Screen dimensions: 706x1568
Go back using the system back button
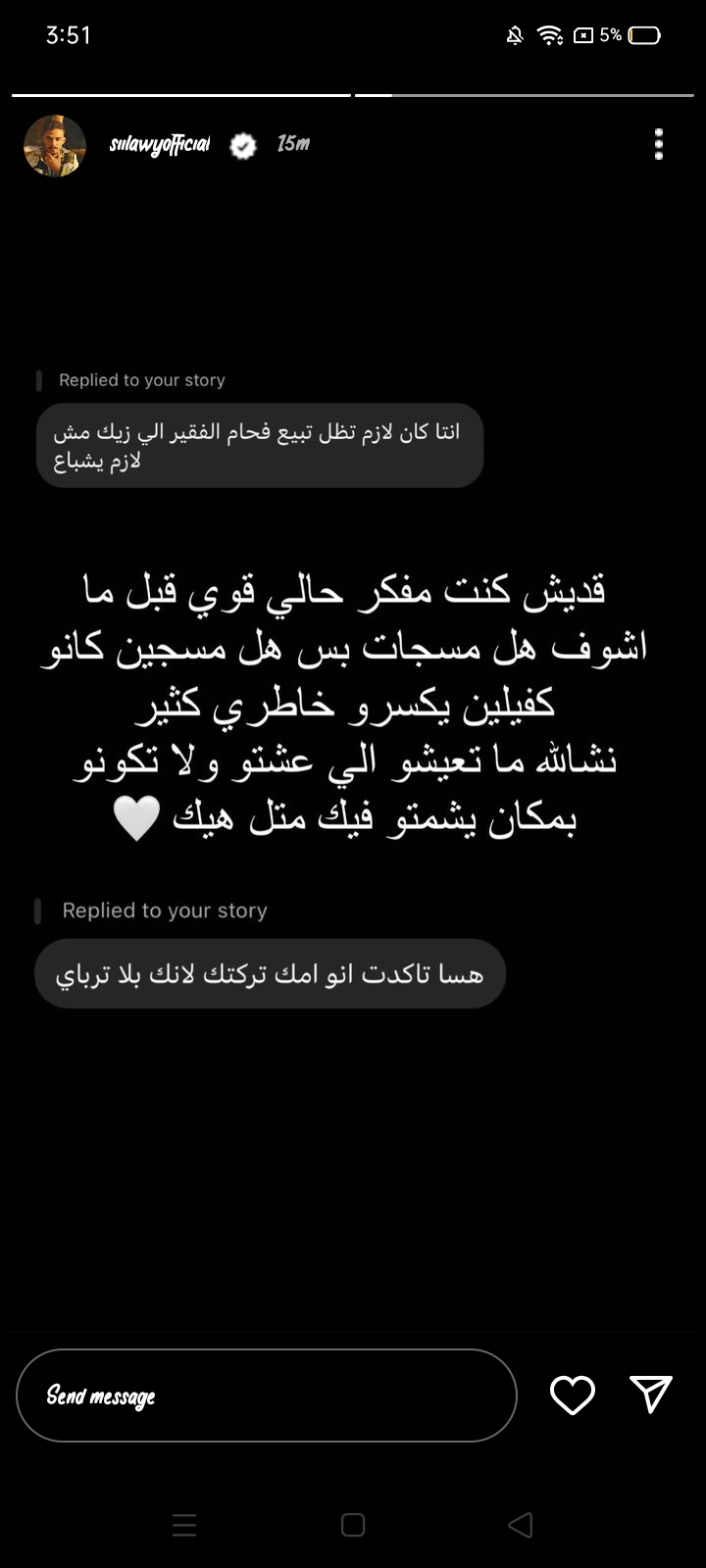point(521,1525)
